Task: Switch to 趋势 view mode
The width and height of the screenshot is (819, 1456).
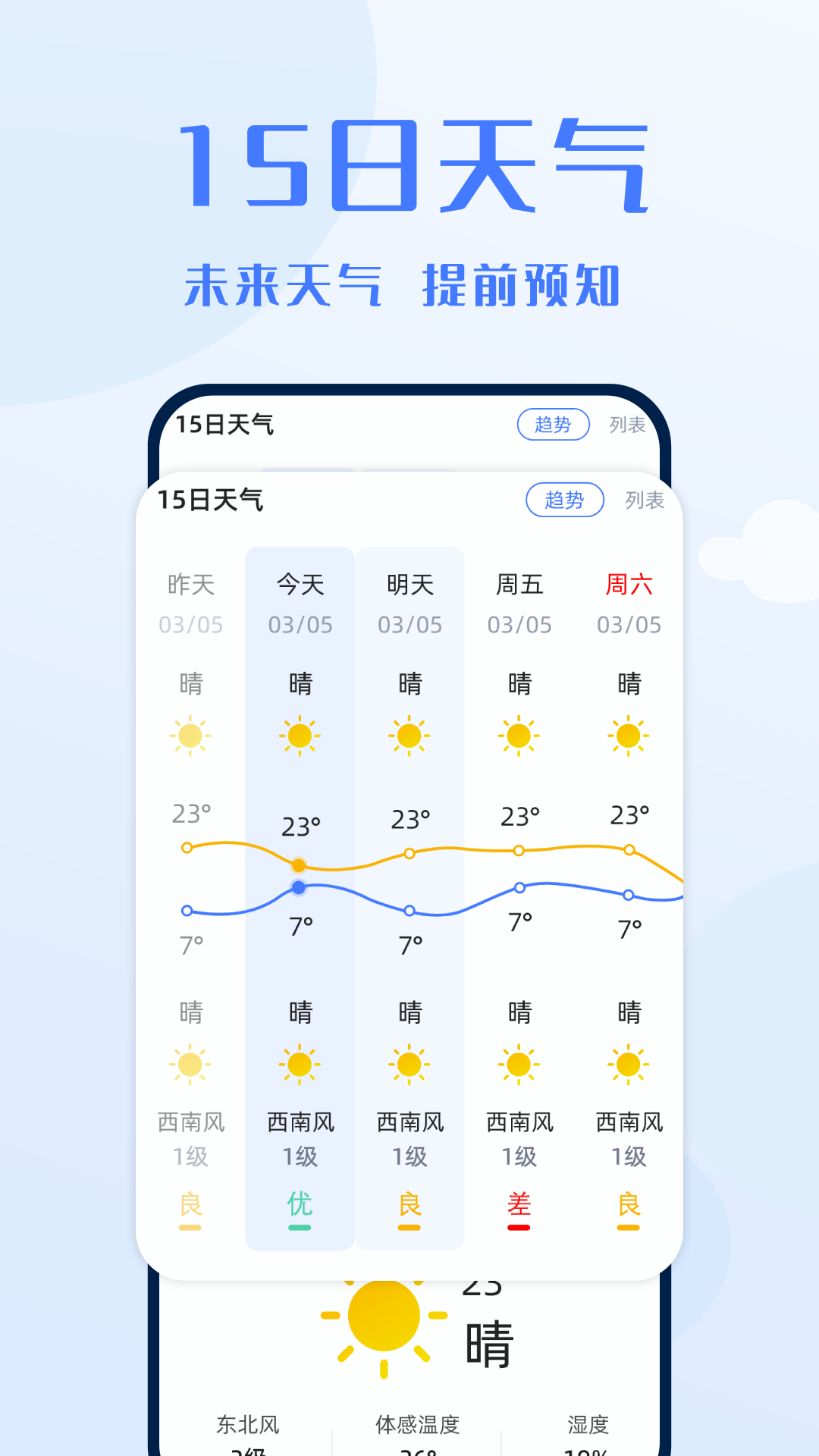Action: tap(566, 500)
